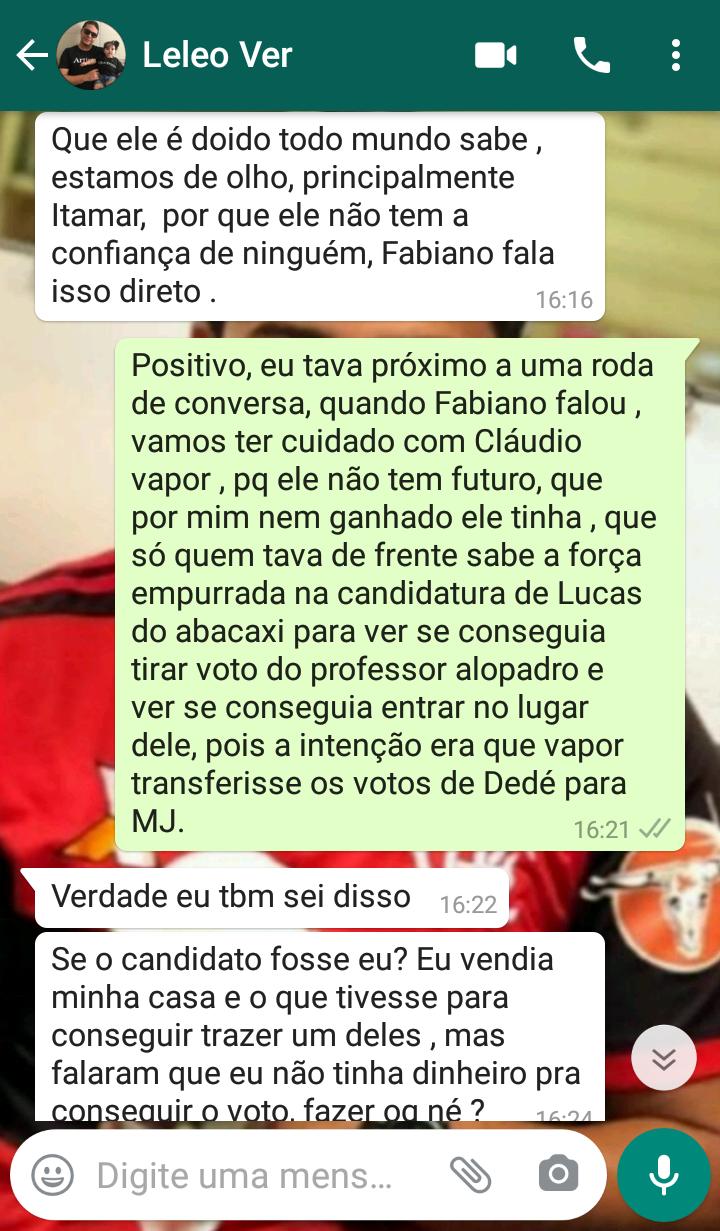Open Leleo Ver's contact info
This screenshot has height=1231, width=720.
click(x=217, y=55)
